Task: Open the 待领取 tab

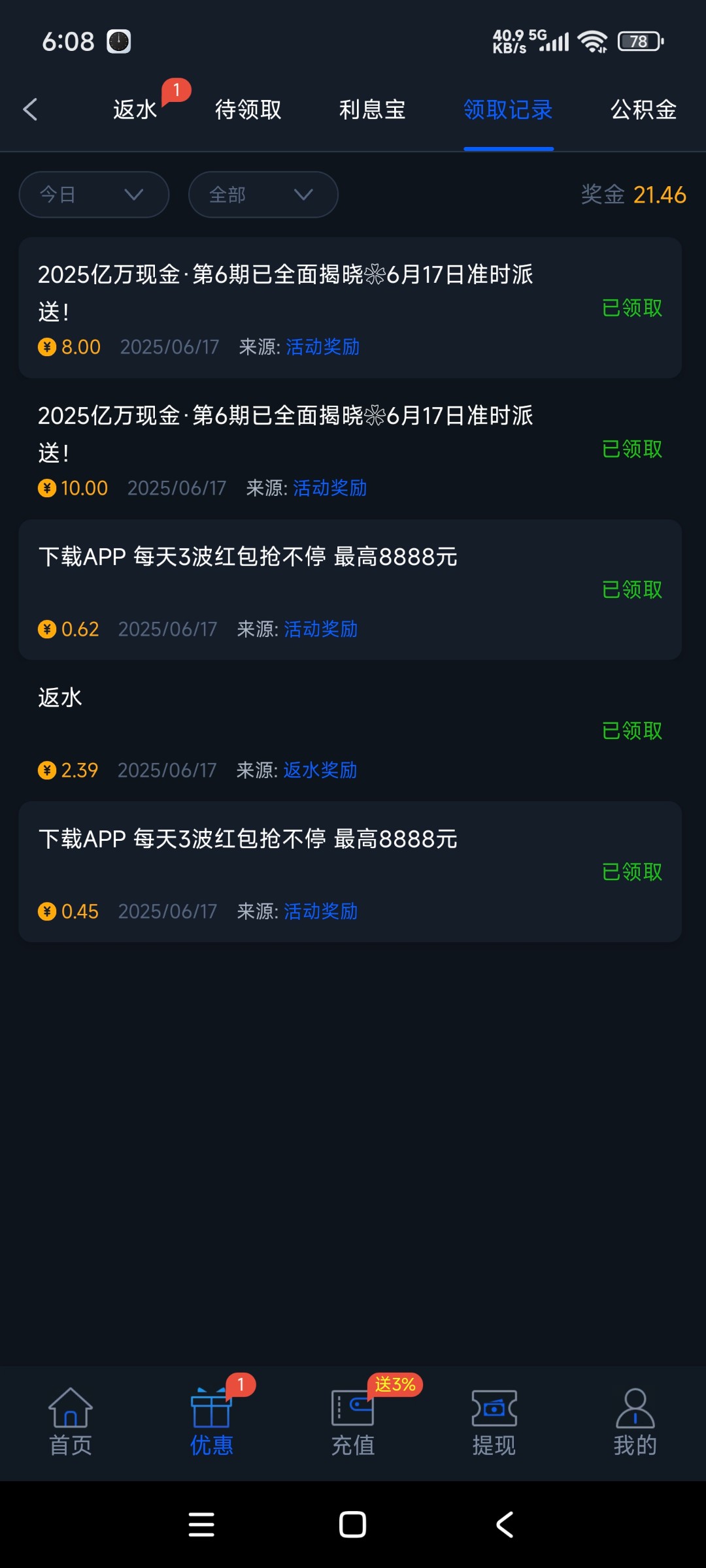Action: click(x=248, y=110)
